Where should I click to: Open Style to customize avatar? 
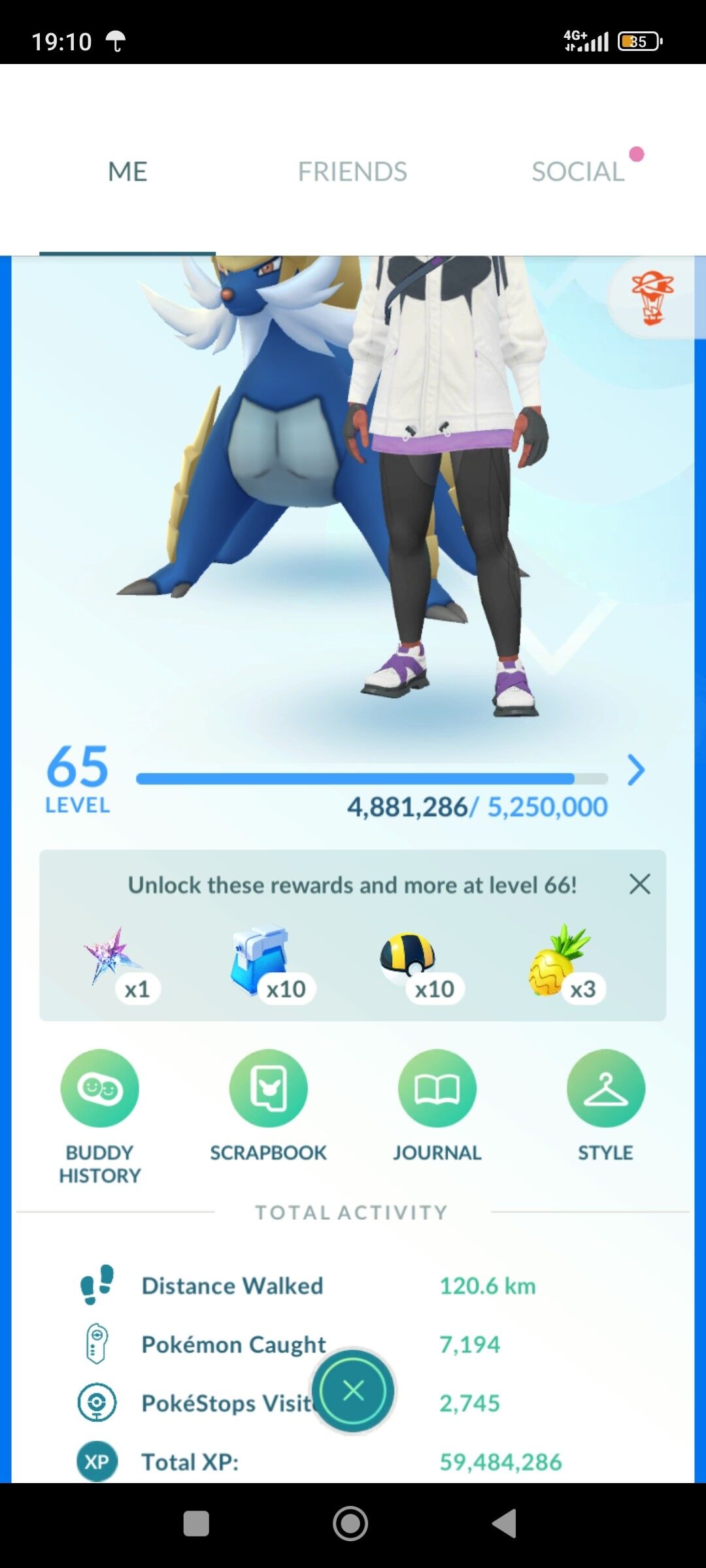click(x=605, y=1088)
